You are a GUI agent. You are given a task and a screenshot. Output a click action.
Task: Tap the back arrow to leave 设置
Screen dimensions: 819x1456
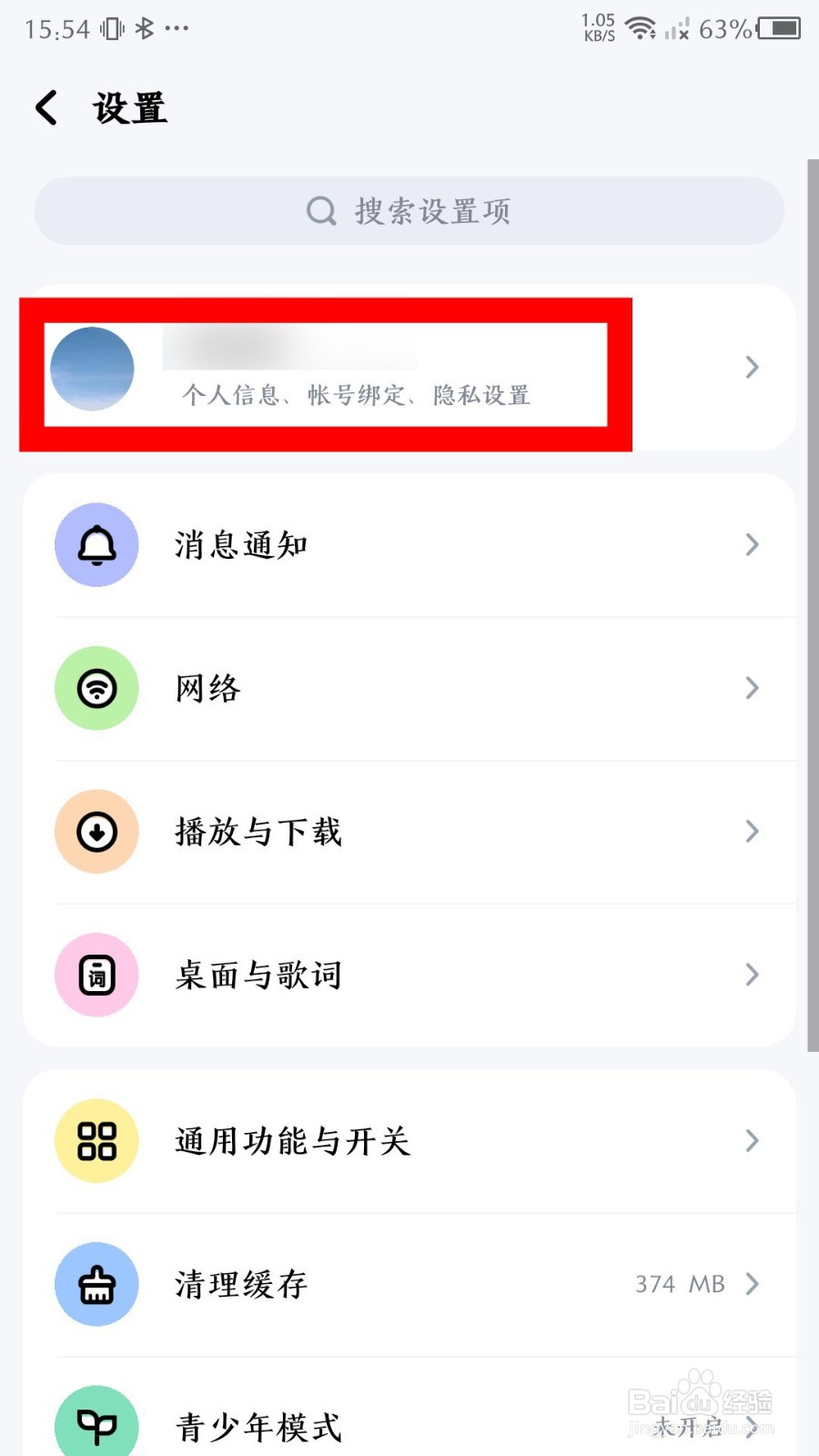[x=45, y=107]
